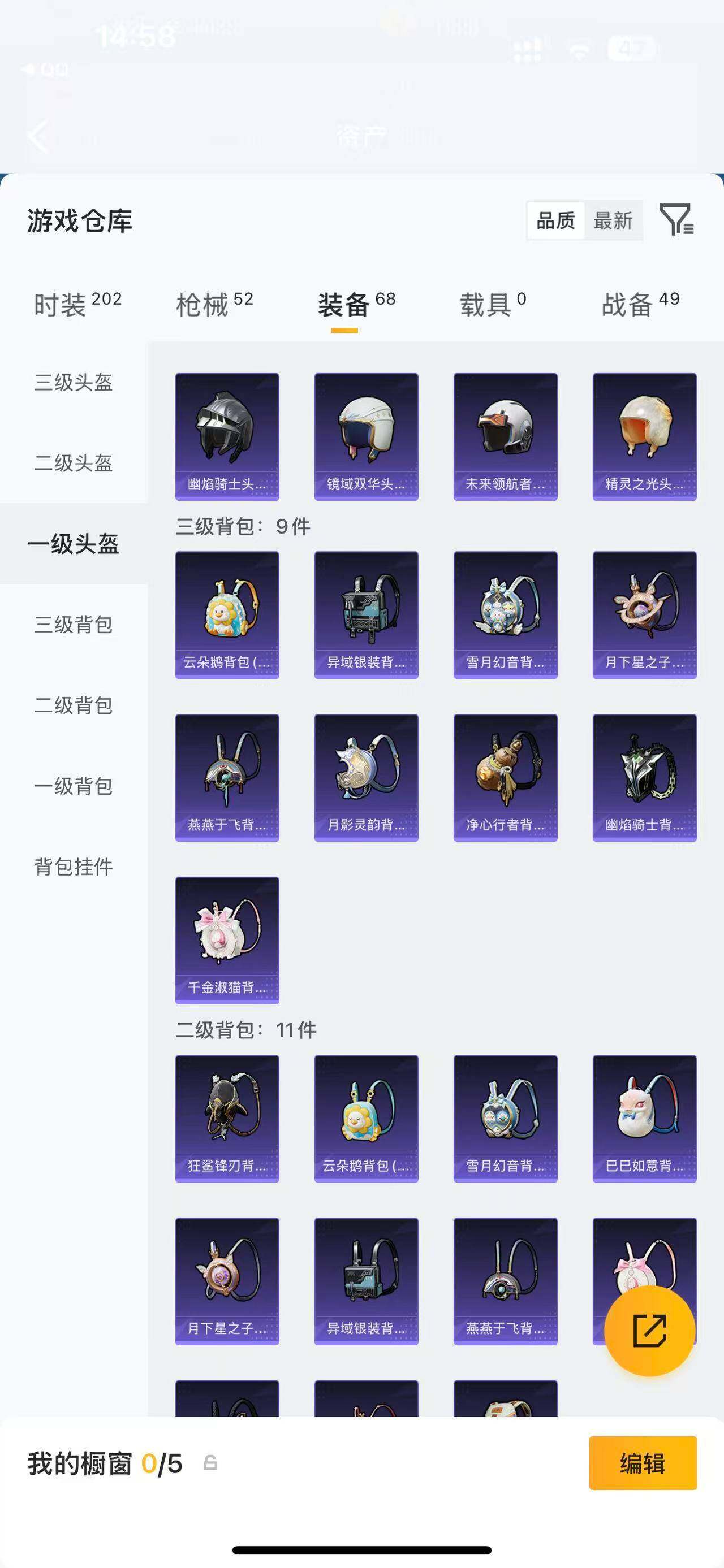Image resolution: width=724 pixels, height=1568 pixels.
Task: Open 背包挂件 category
Action: [x=73, y=867]
